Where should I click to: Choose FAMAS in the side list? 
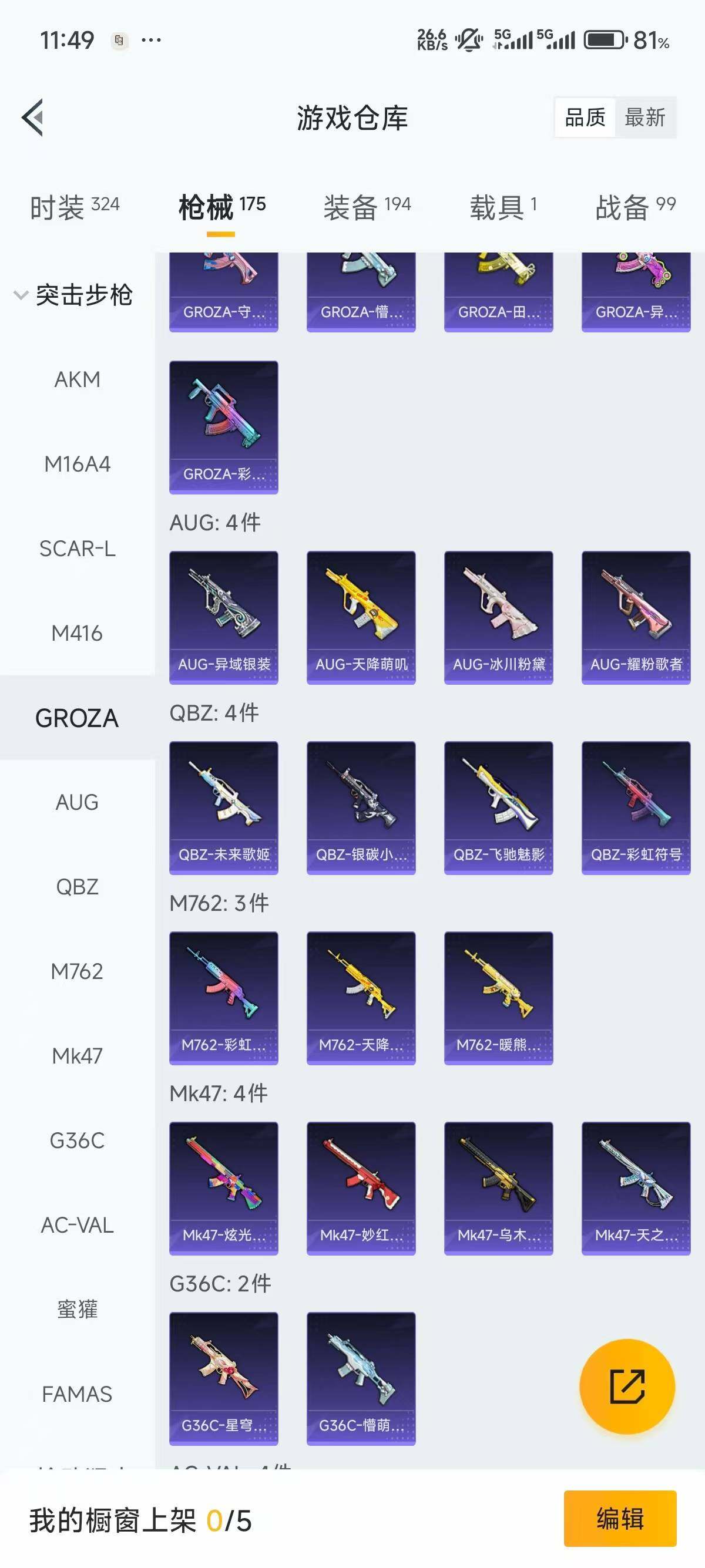(78, 1394)
